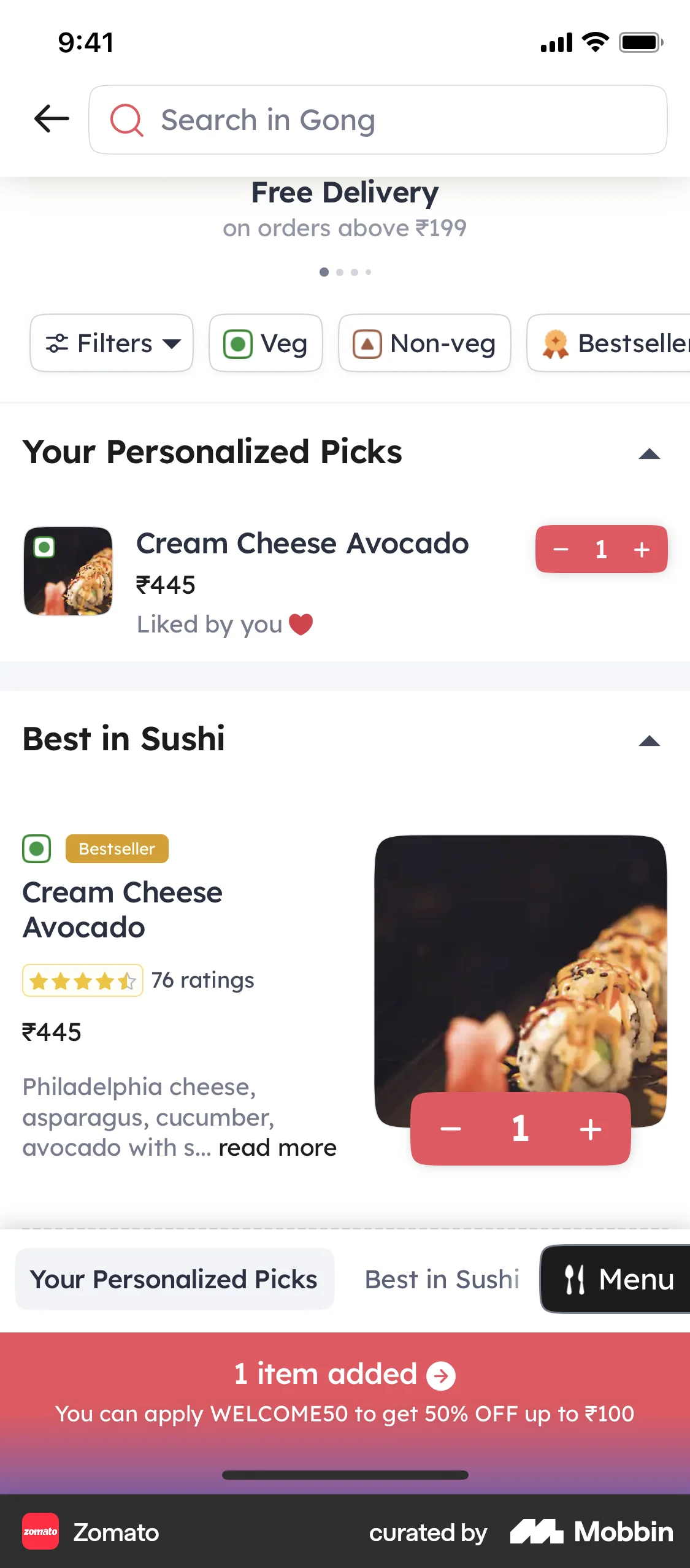Tap the second carousel dot under Free Delivery

pyautogui.click(x=339, y=272)
